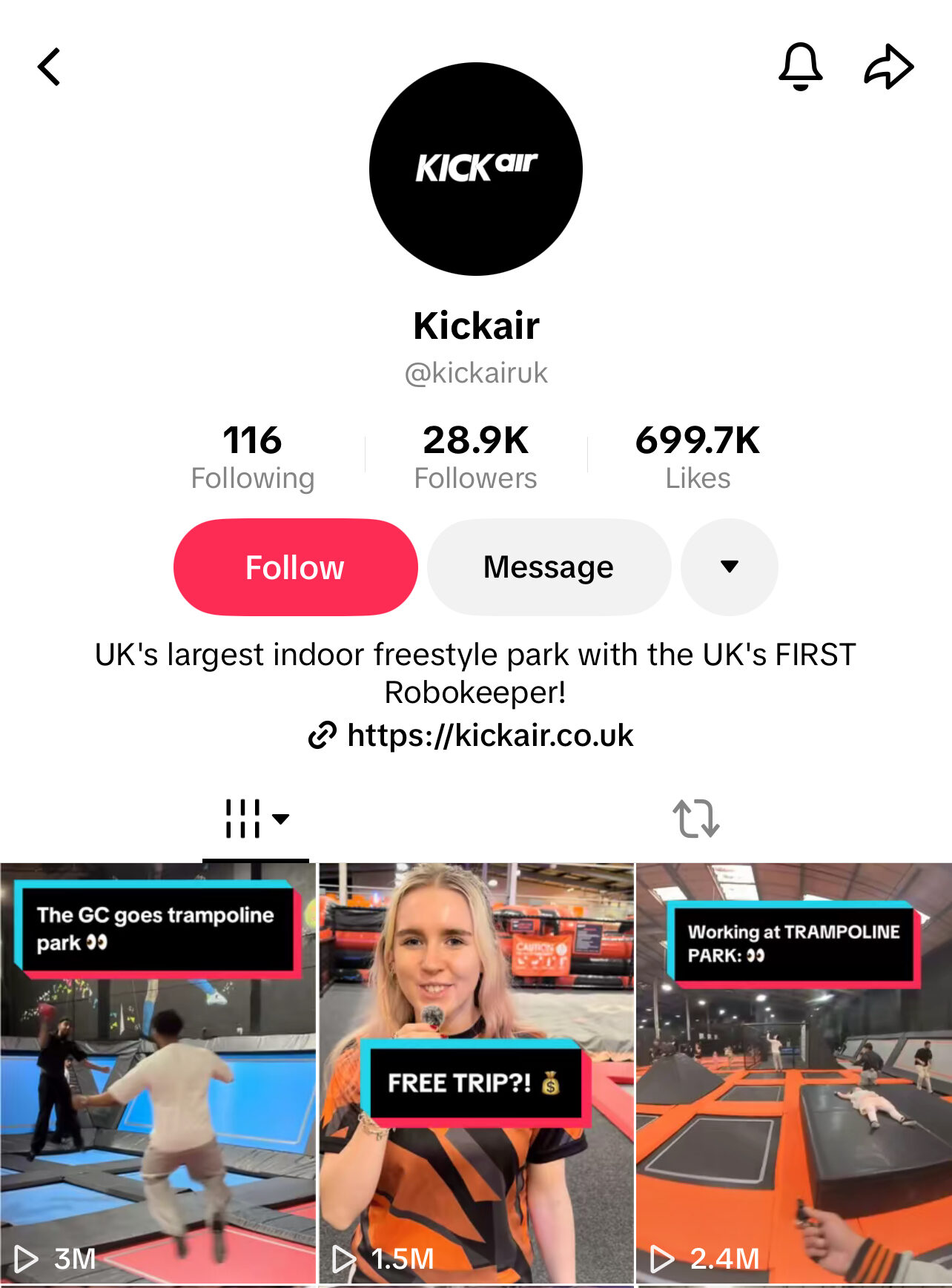Play "The GC goes trampoline park" video
952x1288 pixels.
[x=158, y=1075]
